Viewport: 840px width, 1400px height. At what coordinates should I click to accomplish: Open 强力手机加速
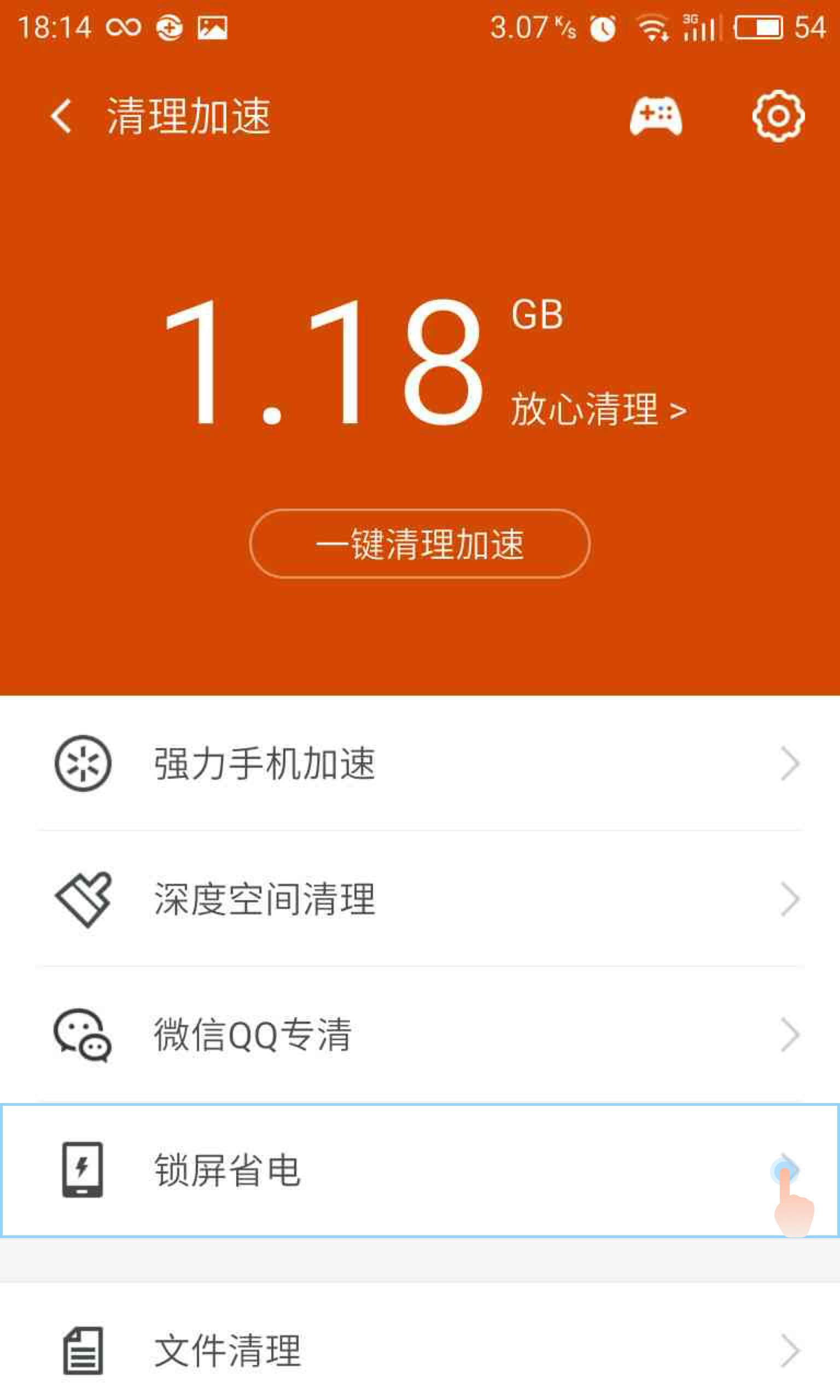pyautogui.click(x=419, y=763)
